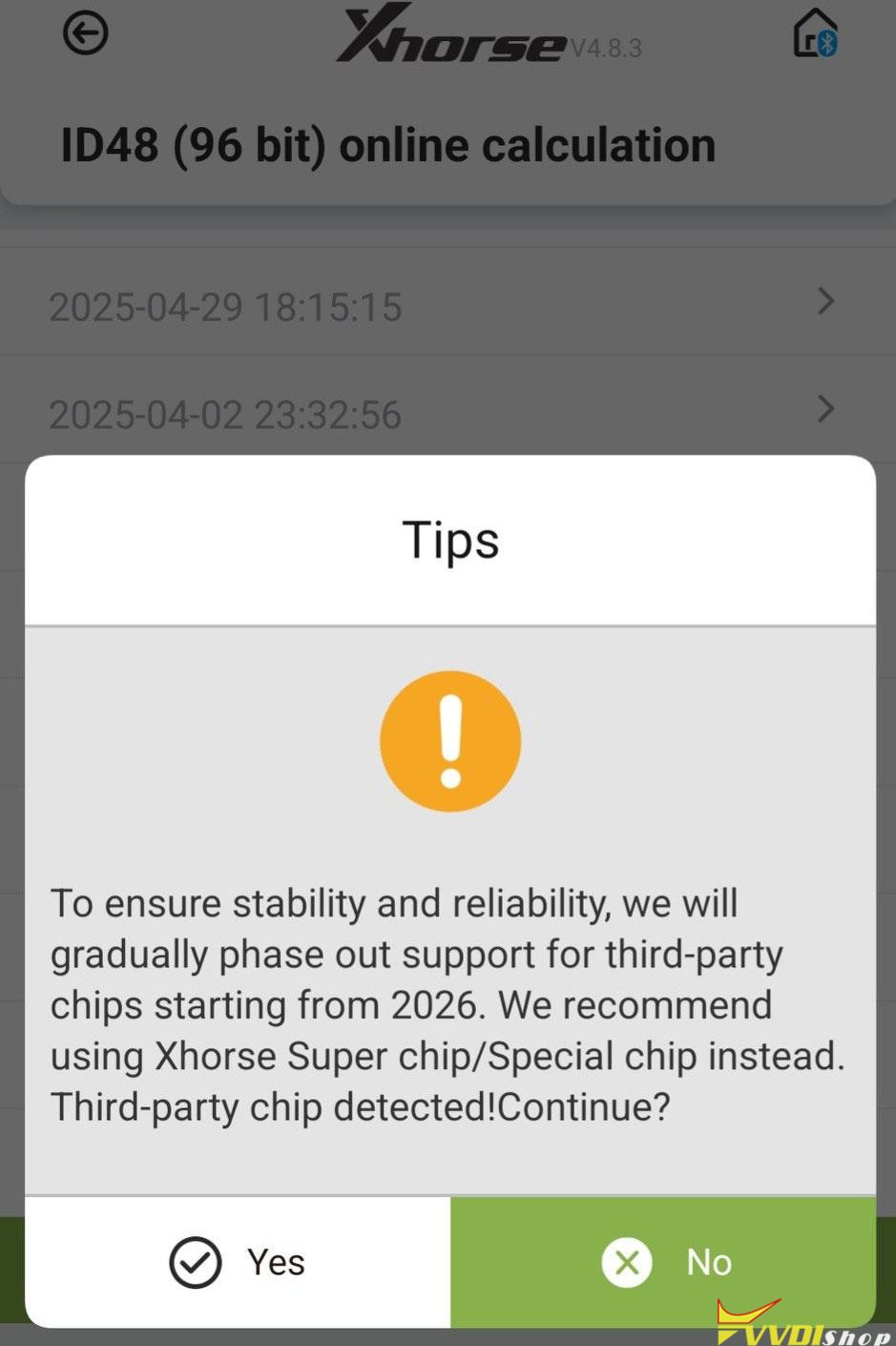Image resolution: width=896 pixels, height=1346 pixels.
Task: Go back using the top arrow
Action: pos(86,34)
